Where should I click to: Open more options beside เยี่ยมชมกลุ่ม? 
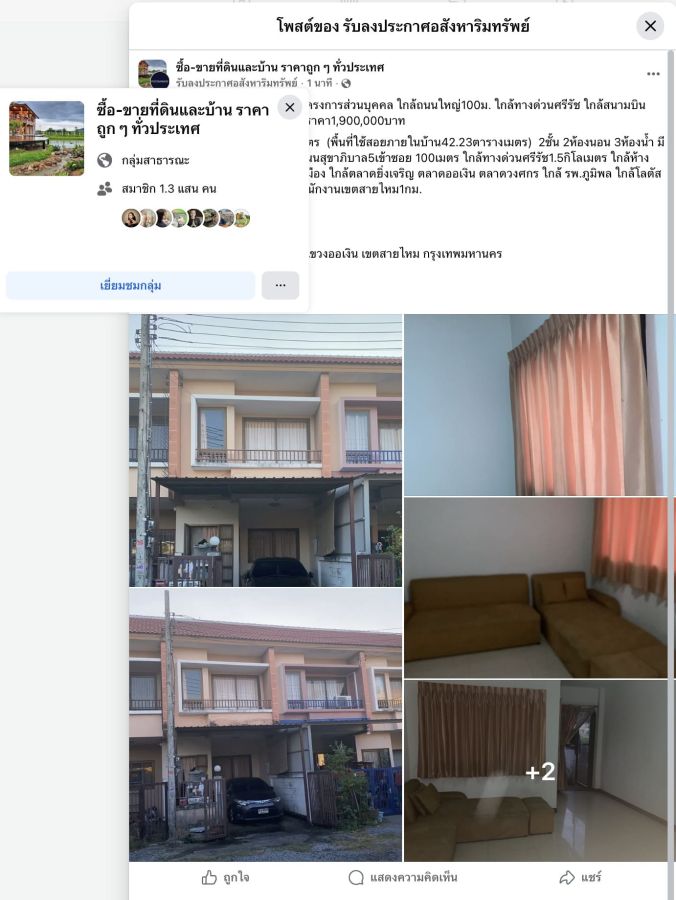tap(280, 286)
